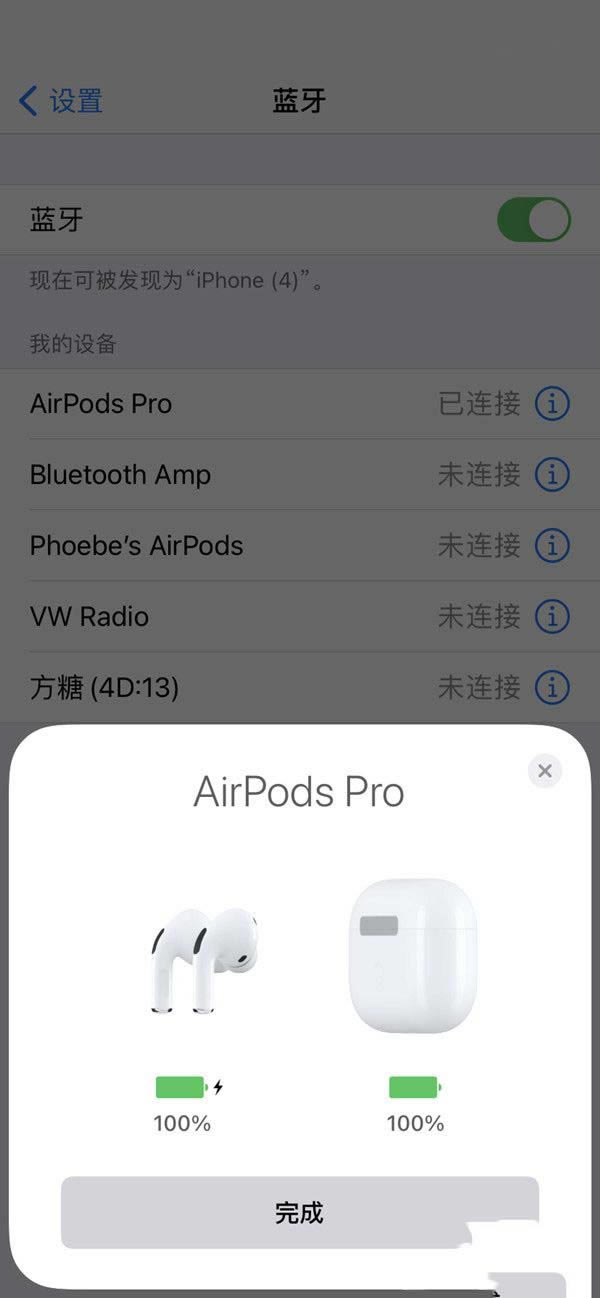Open info for Phoebe's AirPods
This screenshot has width=600, height=1298.
552,546
